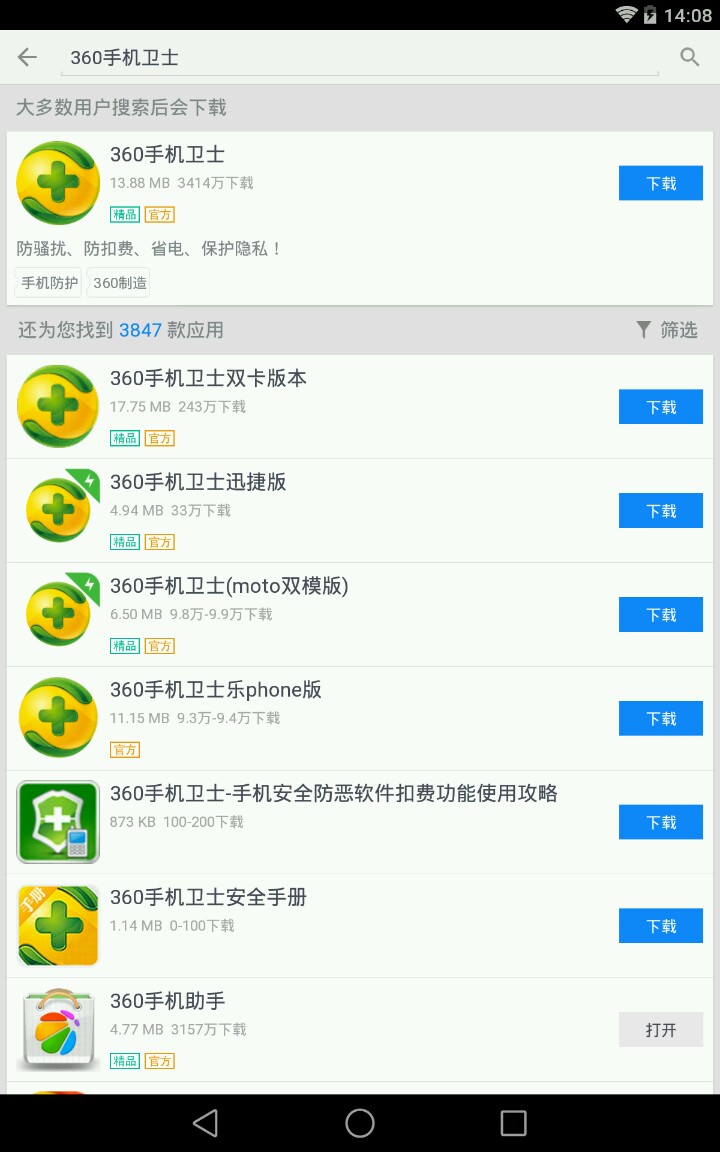Image resolution: width=720 pixels, height=1152 pixels.
Task: Edit the 360手机卫士 search field
Action: tap(360, 58)
